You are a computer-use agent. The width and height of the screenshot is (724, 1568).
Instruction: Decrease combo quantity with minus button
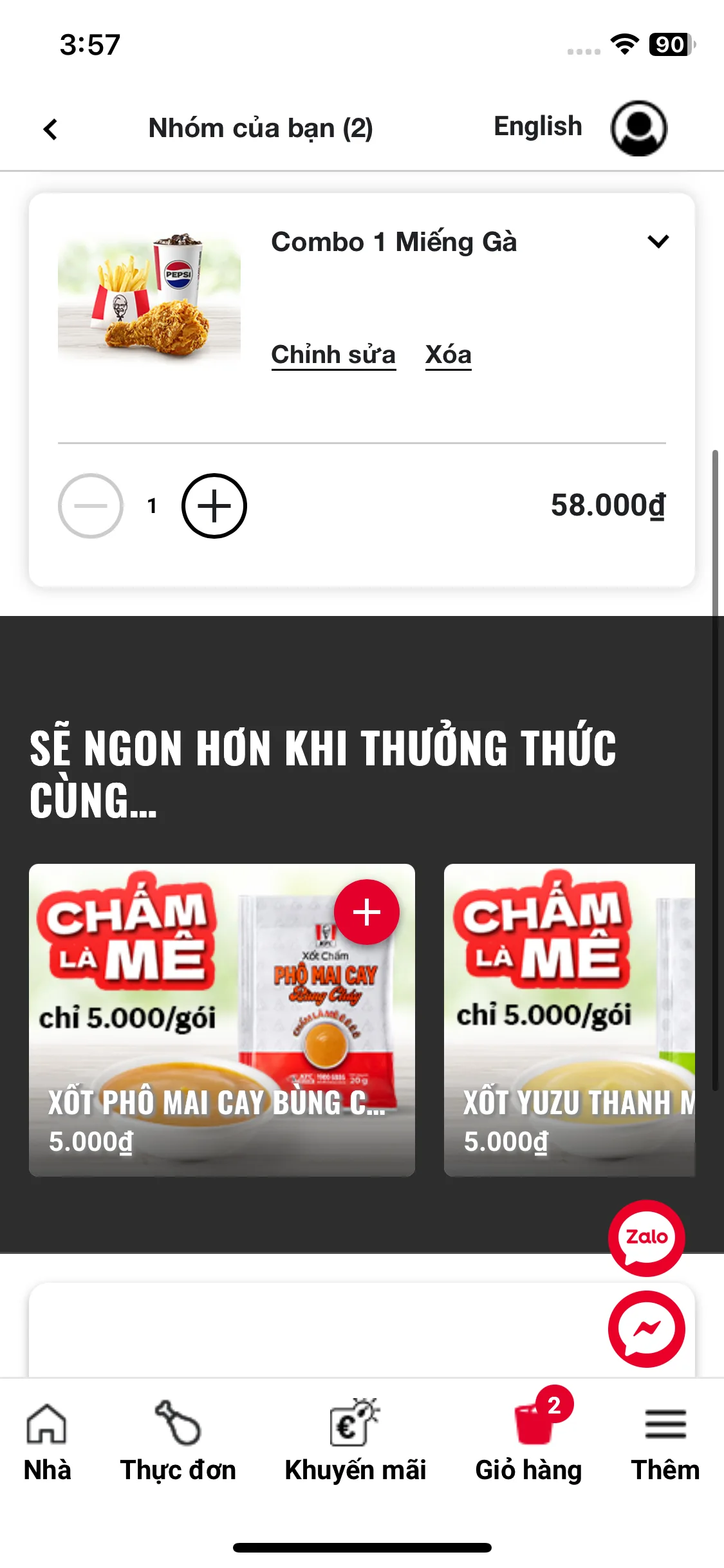[91, 506]
